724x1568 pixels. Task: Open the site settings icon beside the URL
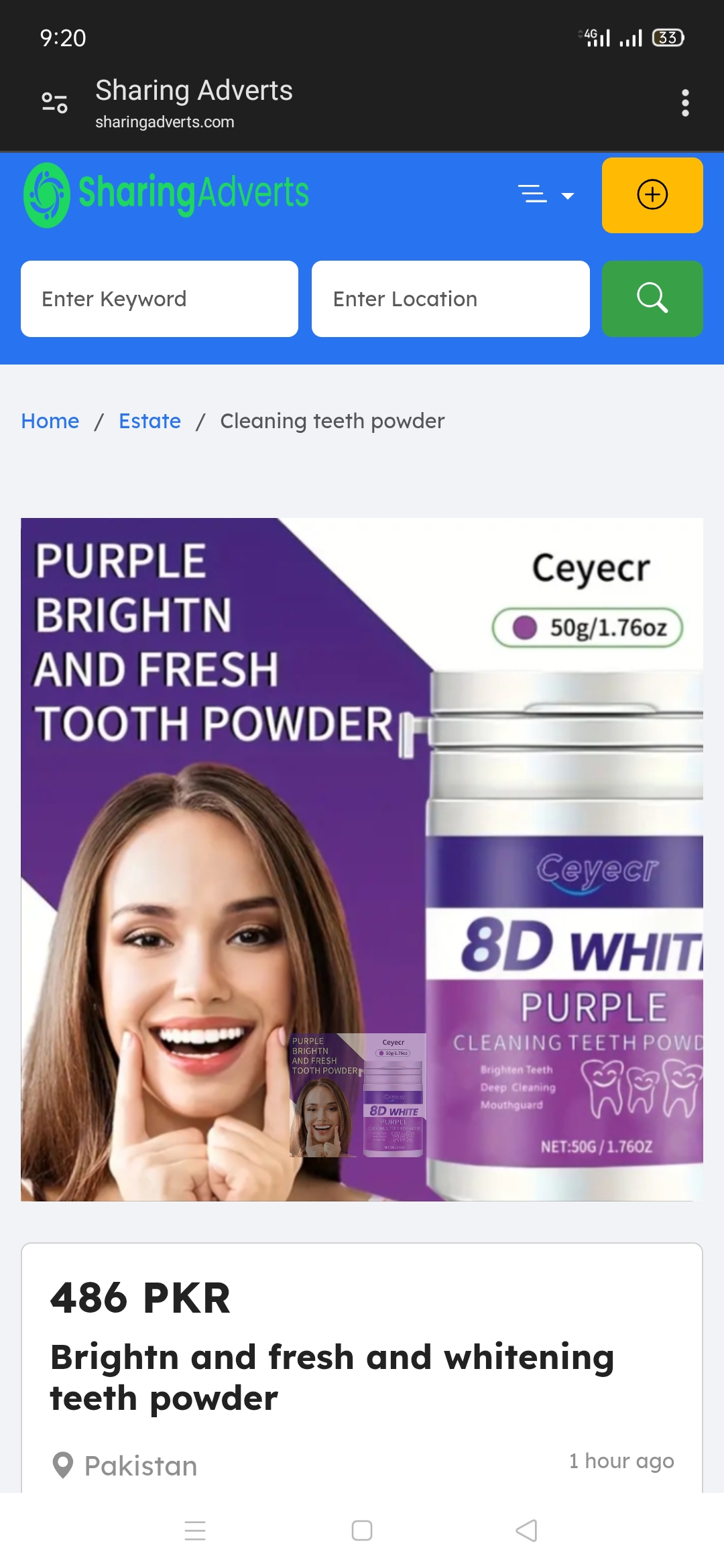54,103
